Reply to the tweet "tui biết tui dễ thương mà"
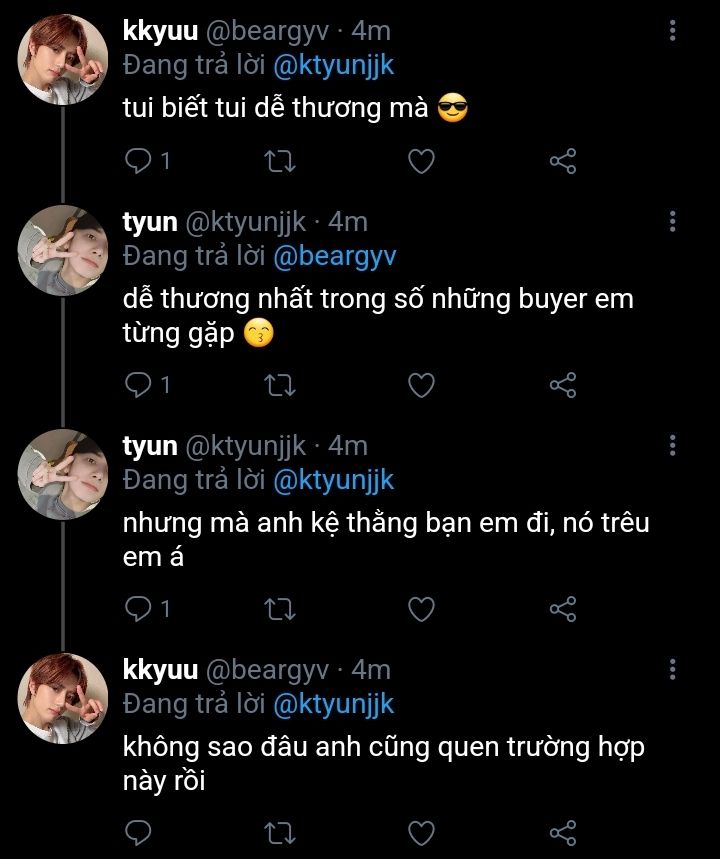720x859 pixels. 141,161
